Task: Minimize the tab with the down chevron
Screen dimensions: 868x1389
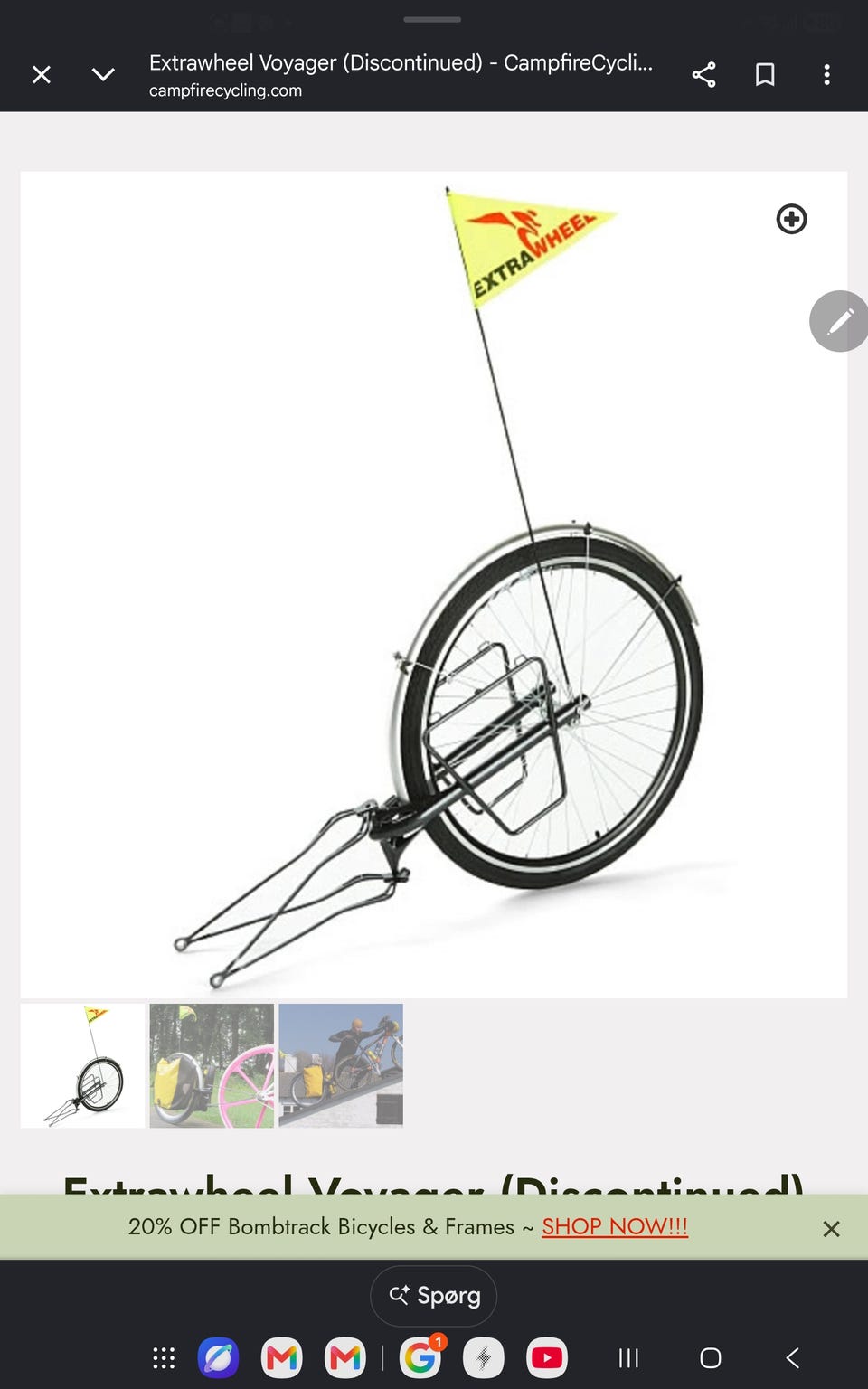Action: 104,74
